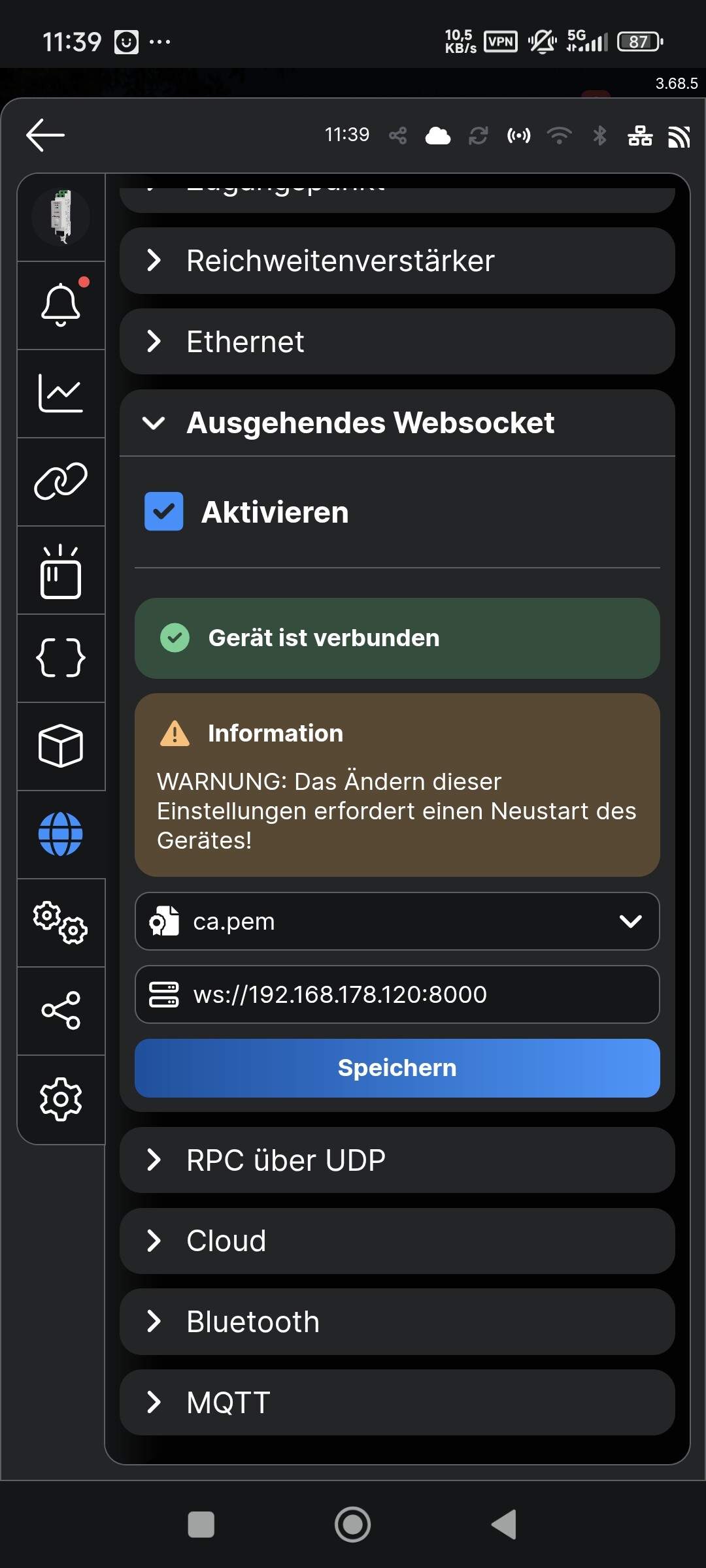
Task: Expand the Cloud section
Action: coord(397,1241)
